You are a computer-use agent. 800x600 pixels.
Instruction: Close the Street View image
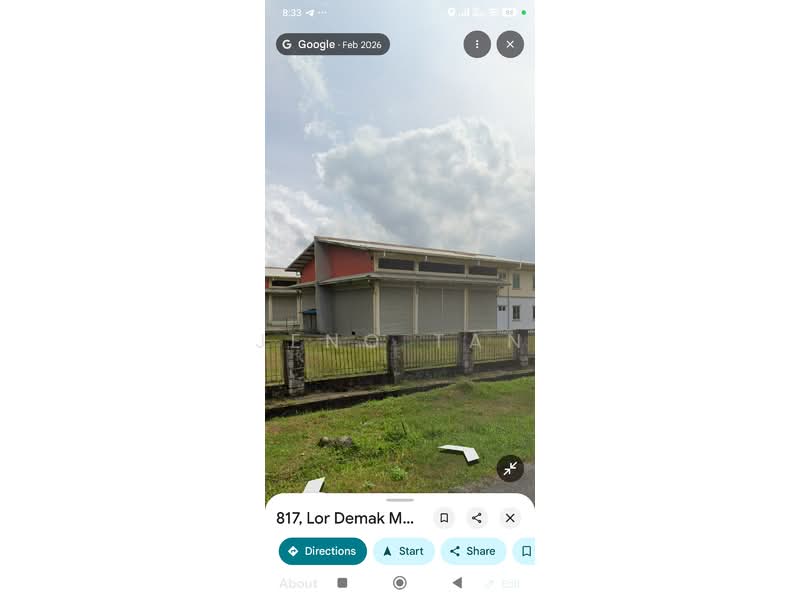pyautogui.click(x=510, y=44)
